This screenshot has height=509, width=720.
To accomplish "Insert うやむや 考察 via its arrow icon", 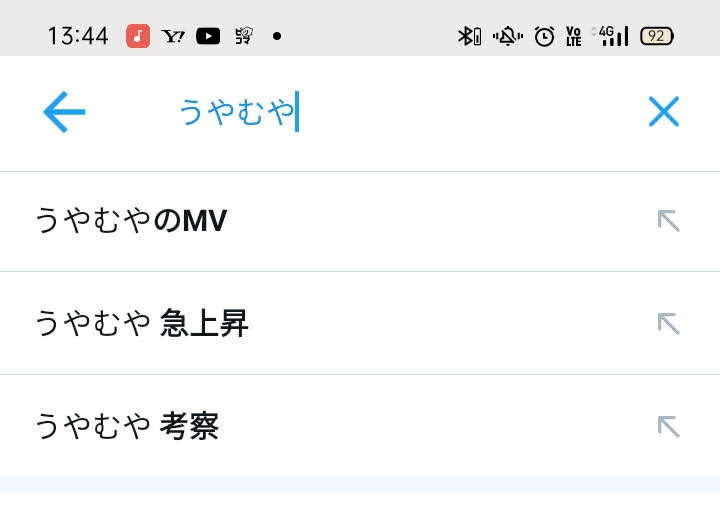I will coord(668,427).
